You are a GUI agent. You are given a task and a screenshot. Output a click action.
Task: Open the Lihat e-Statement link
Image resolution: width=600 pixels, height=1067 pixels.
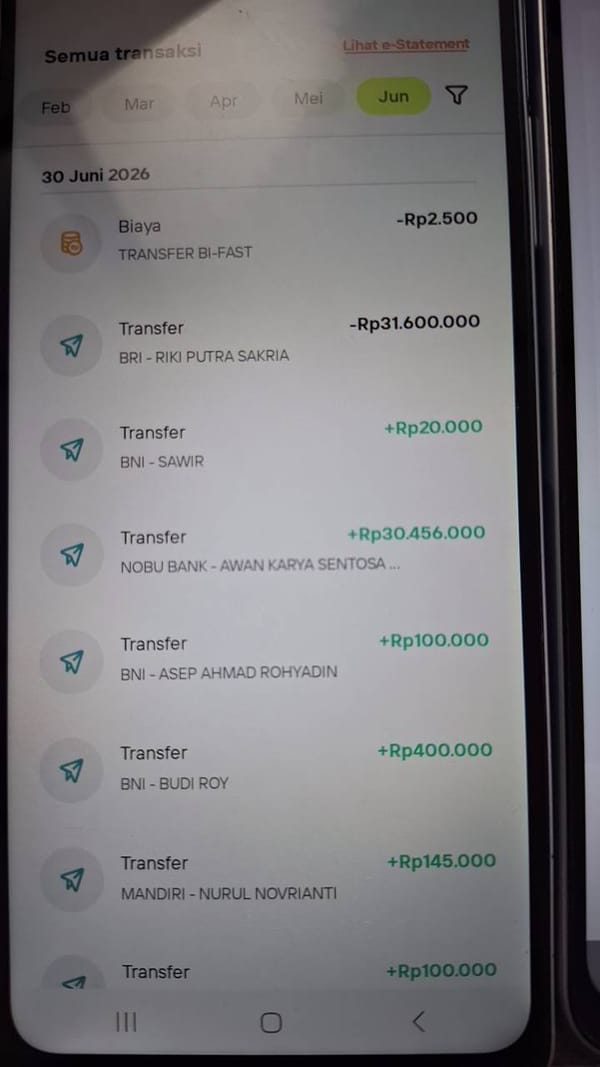click(406, 45)
